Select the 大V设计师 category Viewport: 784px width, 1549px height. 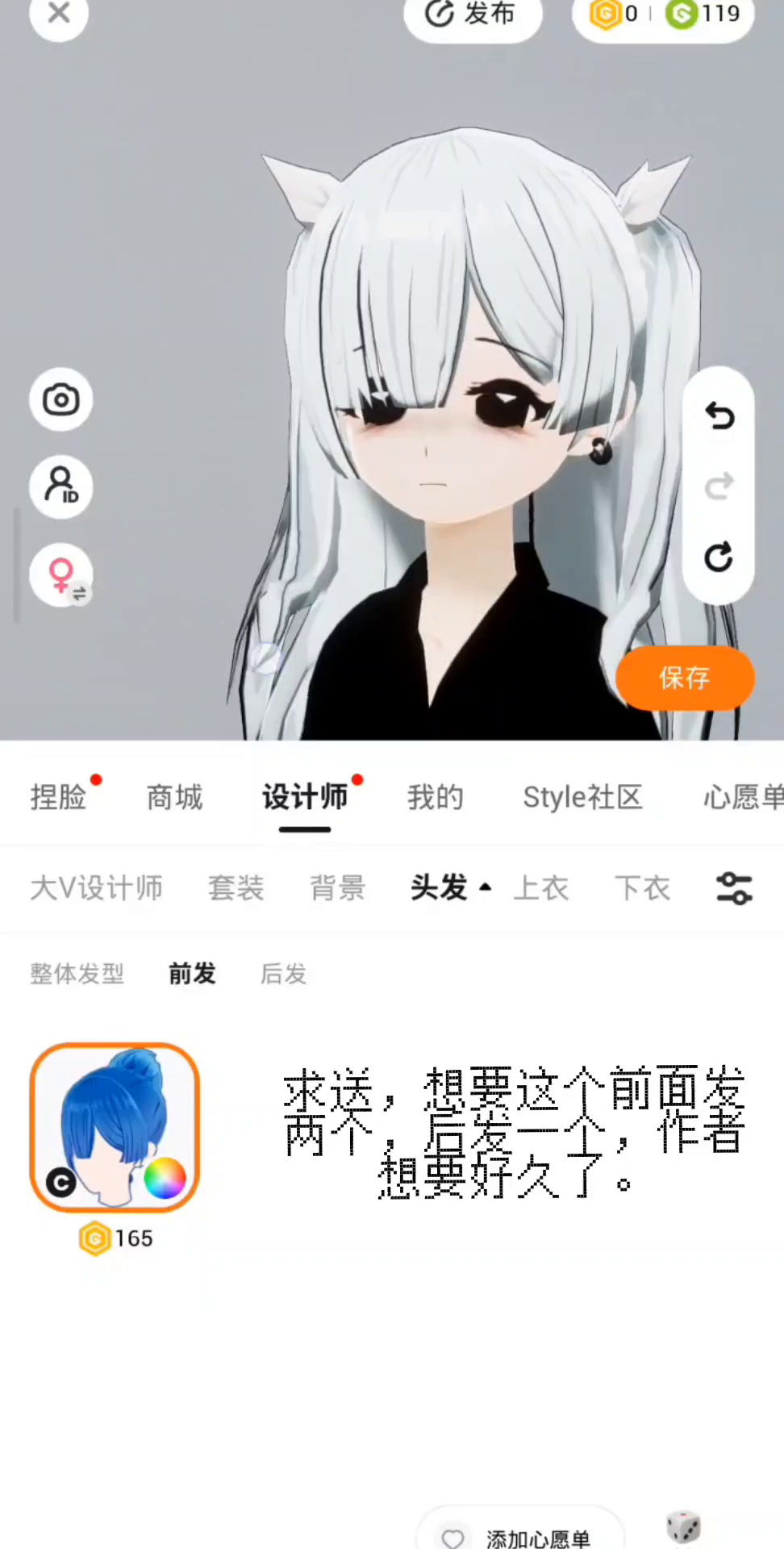pyautogui.click(x=97, y=888)
